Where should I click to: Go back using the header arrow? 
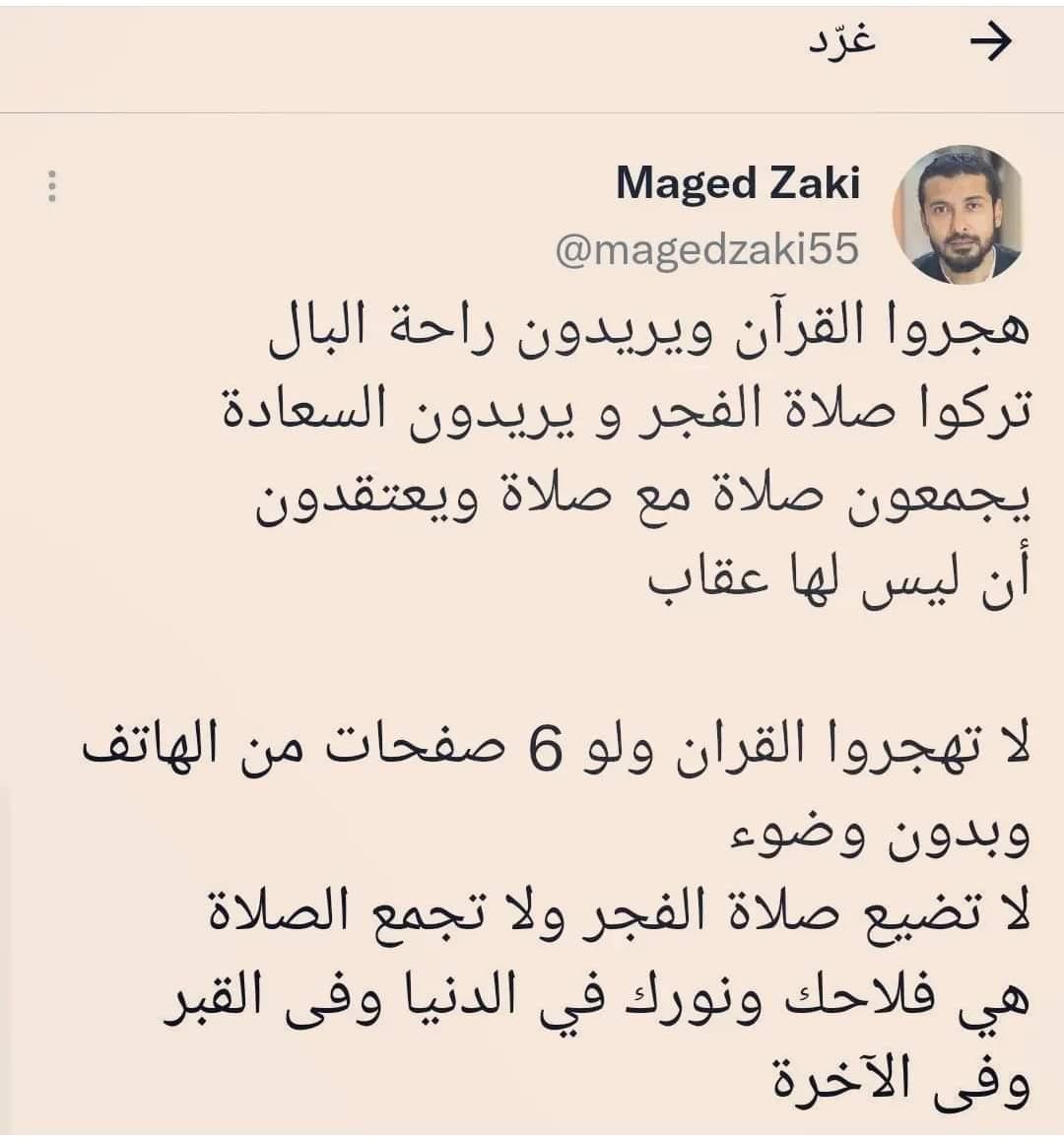[990, 44]
